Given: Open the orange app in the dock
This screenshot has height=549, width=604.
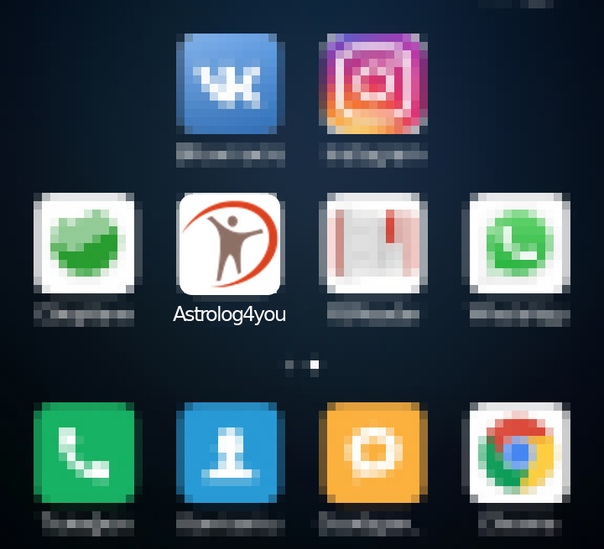Looking at the screenshot, I should 373,453.
